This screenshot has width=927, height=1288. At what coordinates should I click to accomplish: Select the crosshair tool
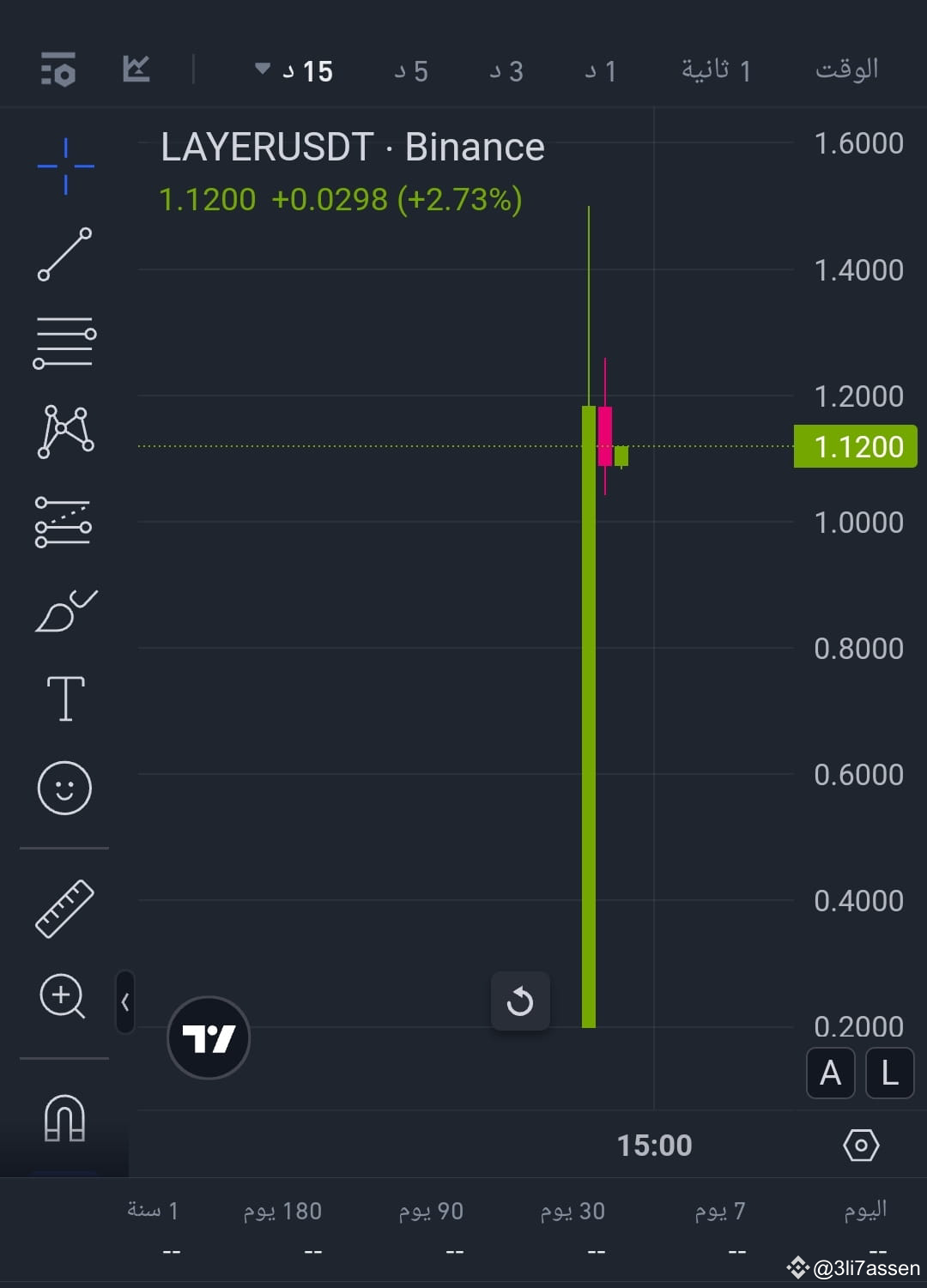[x=64, y=165]
